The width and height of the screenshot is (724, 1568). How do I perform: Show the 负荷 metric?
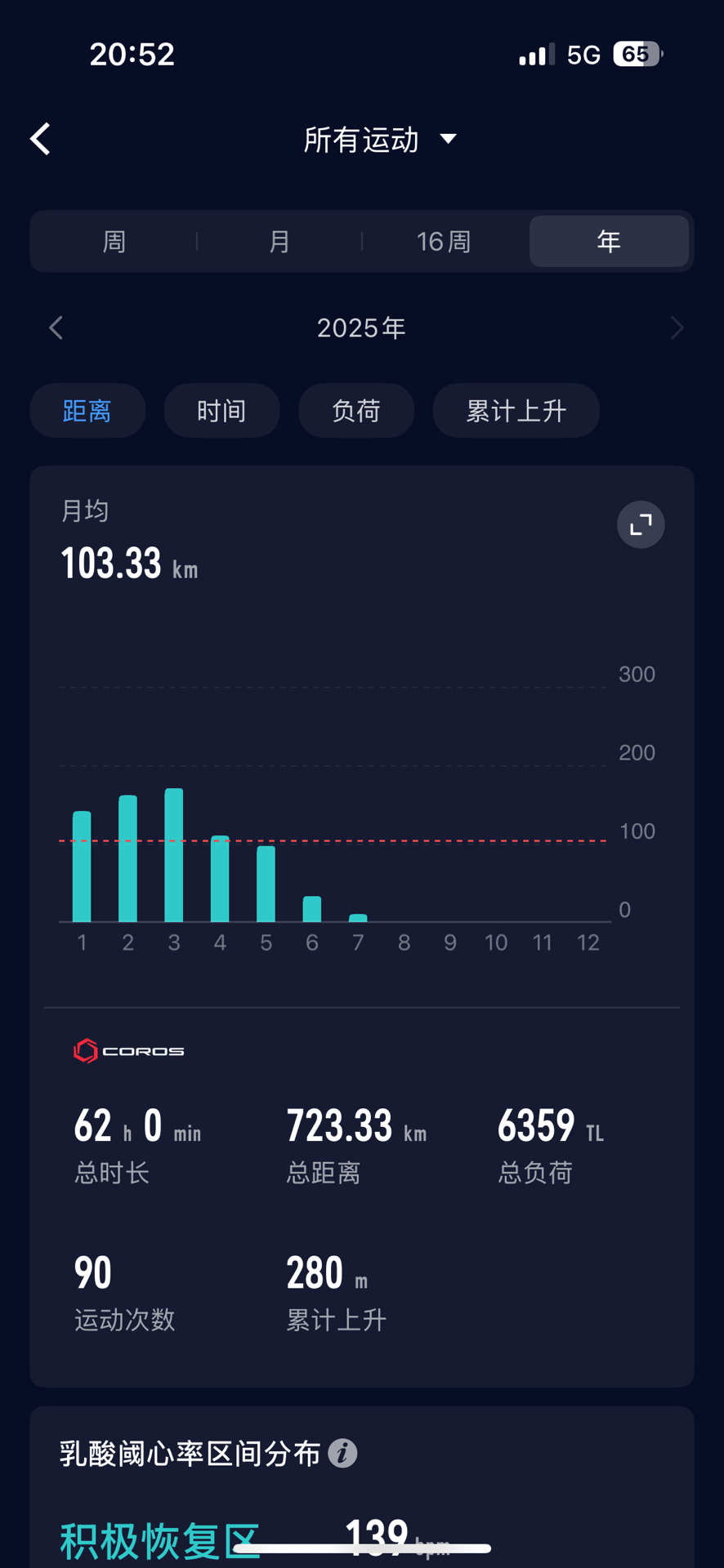[355, 411]
